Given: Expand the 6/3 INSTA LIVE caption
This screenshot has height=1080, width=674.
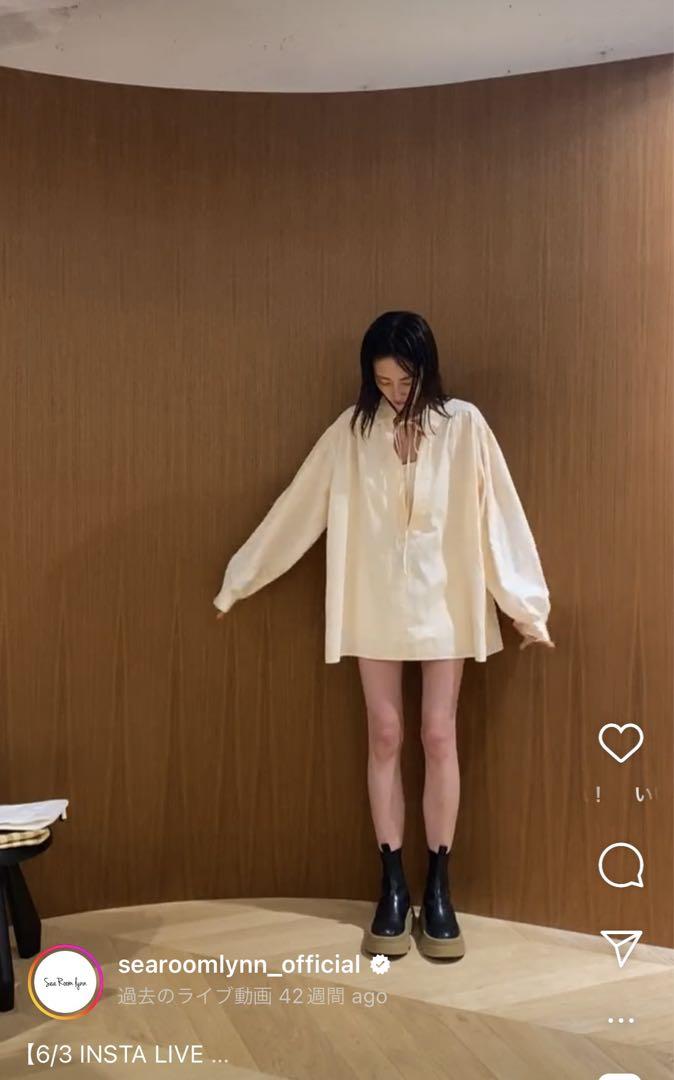Looking at the screenshot, I should coord(127,1055).
